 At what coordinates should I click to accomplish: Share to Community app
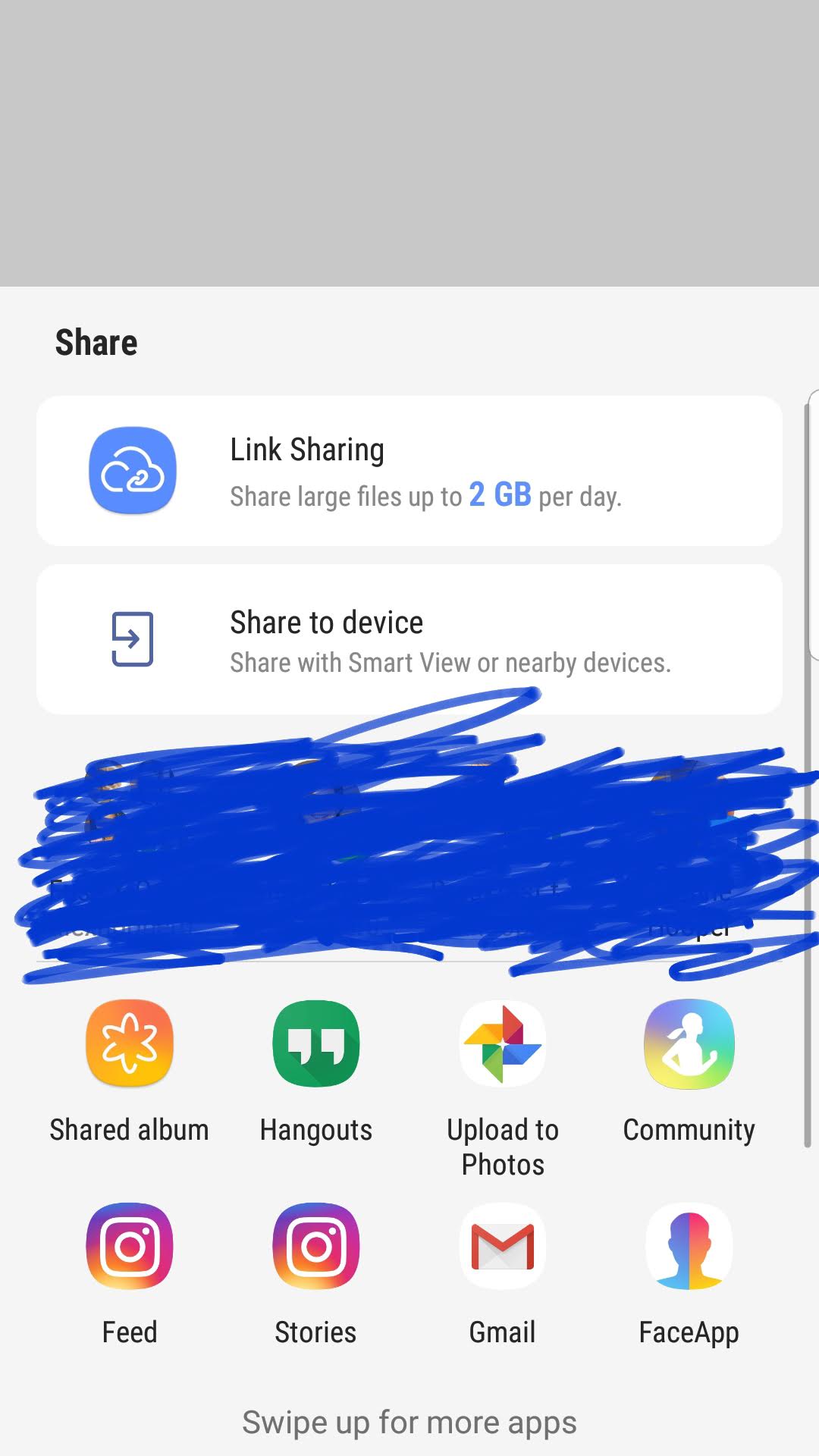click(x=689, y=1044)
